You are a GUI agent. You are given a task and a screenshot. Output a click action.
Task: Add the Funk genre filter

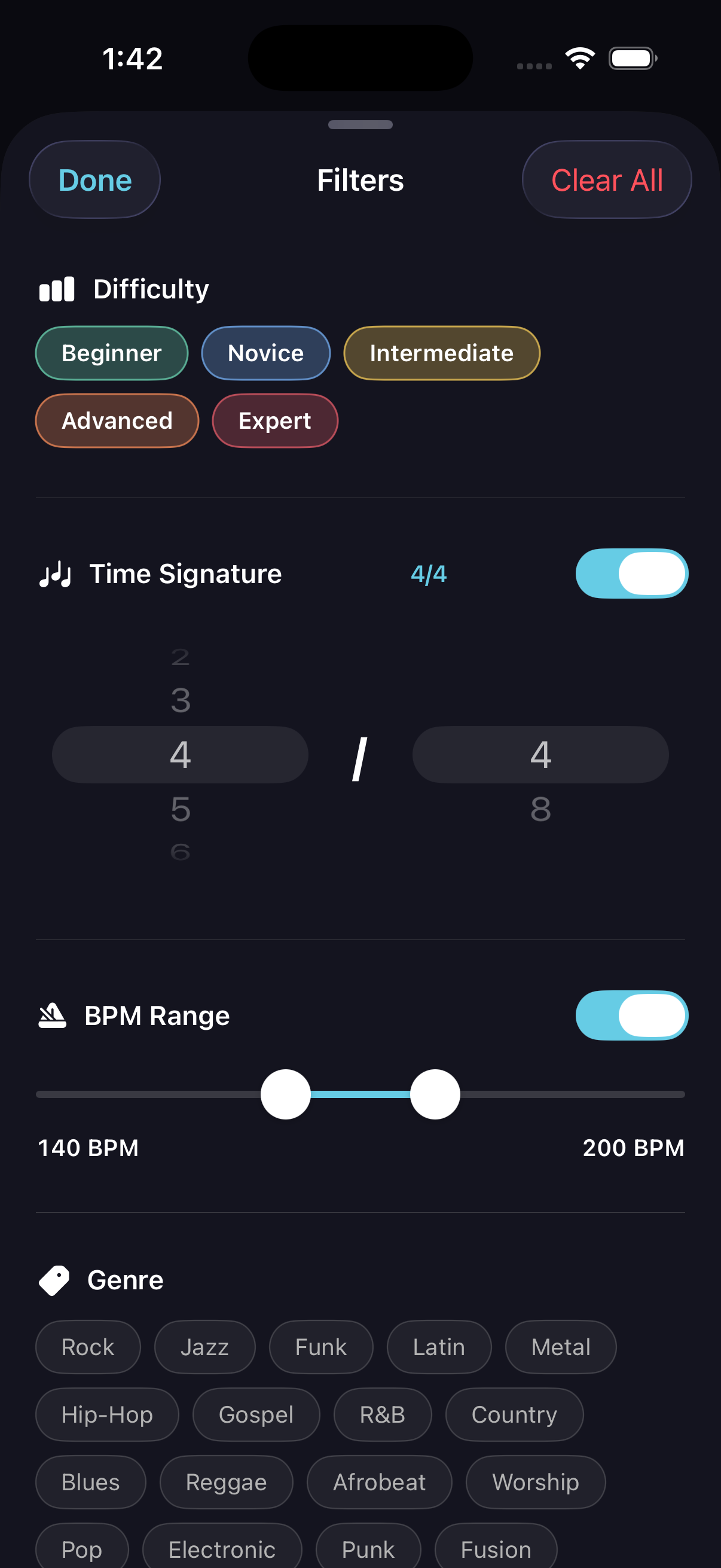320,1347
